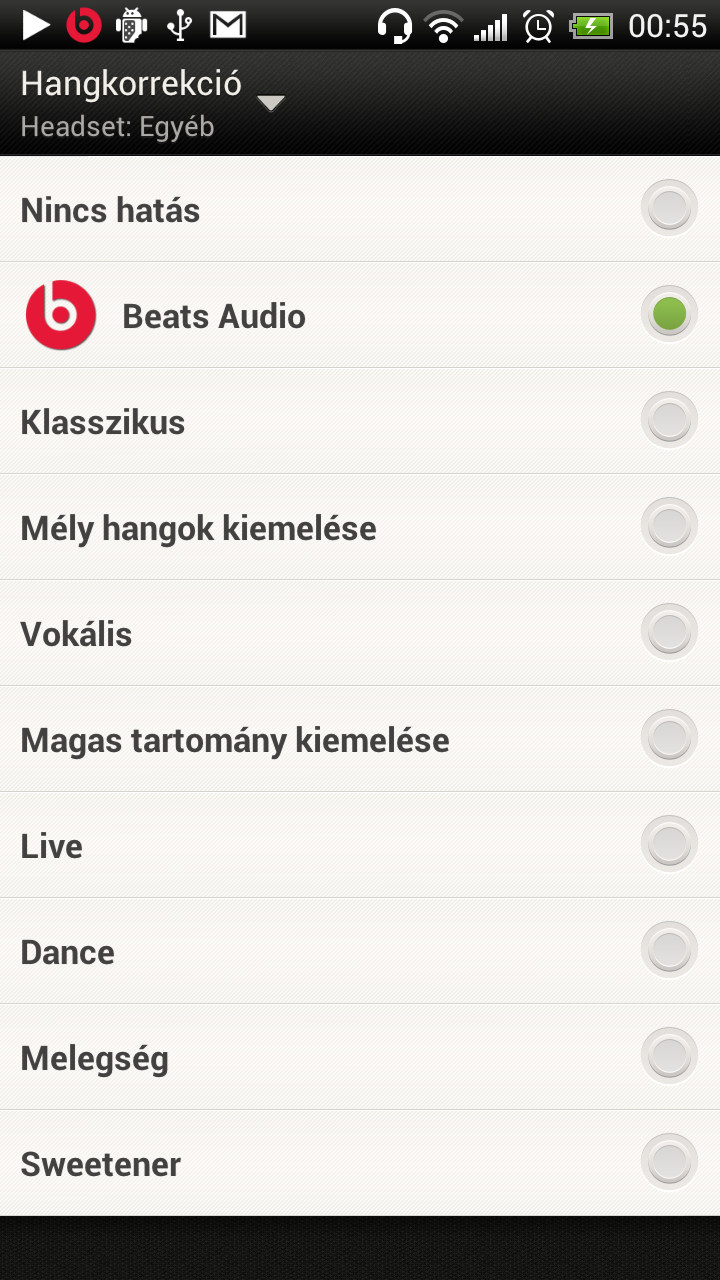The width and height of the screenshot is (720, 1280).
Task: Select the Klasszikus preset
Action: pyautogui.click(x=668, y=421)
